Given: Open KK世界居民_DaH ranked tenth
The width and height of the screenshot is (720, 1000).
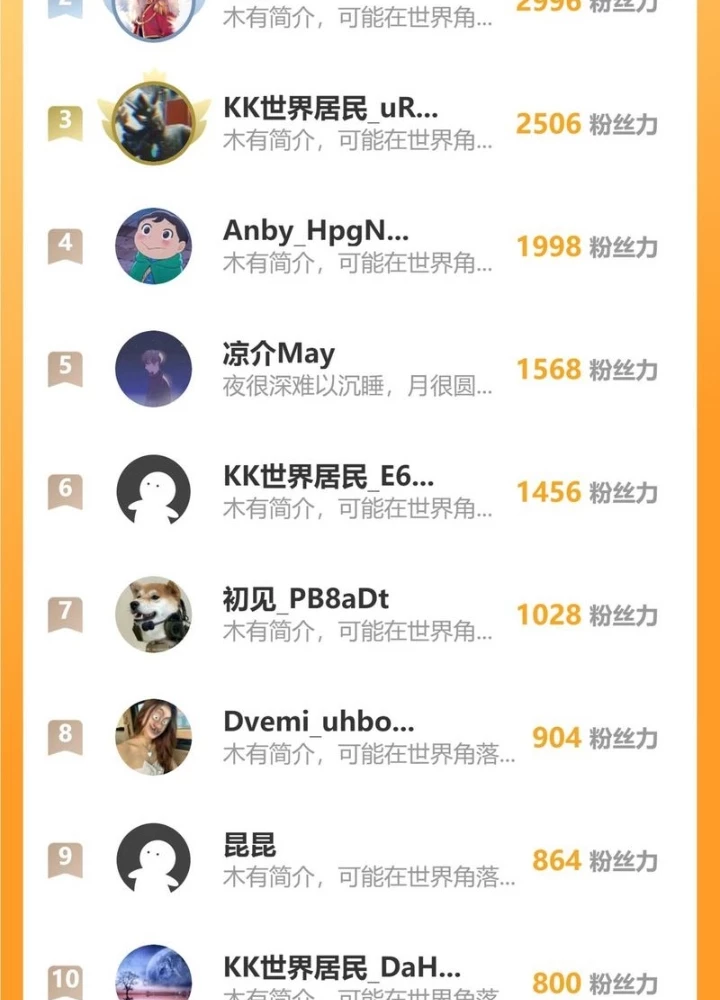Looking at the screenshot, I should tap(341, 968).
